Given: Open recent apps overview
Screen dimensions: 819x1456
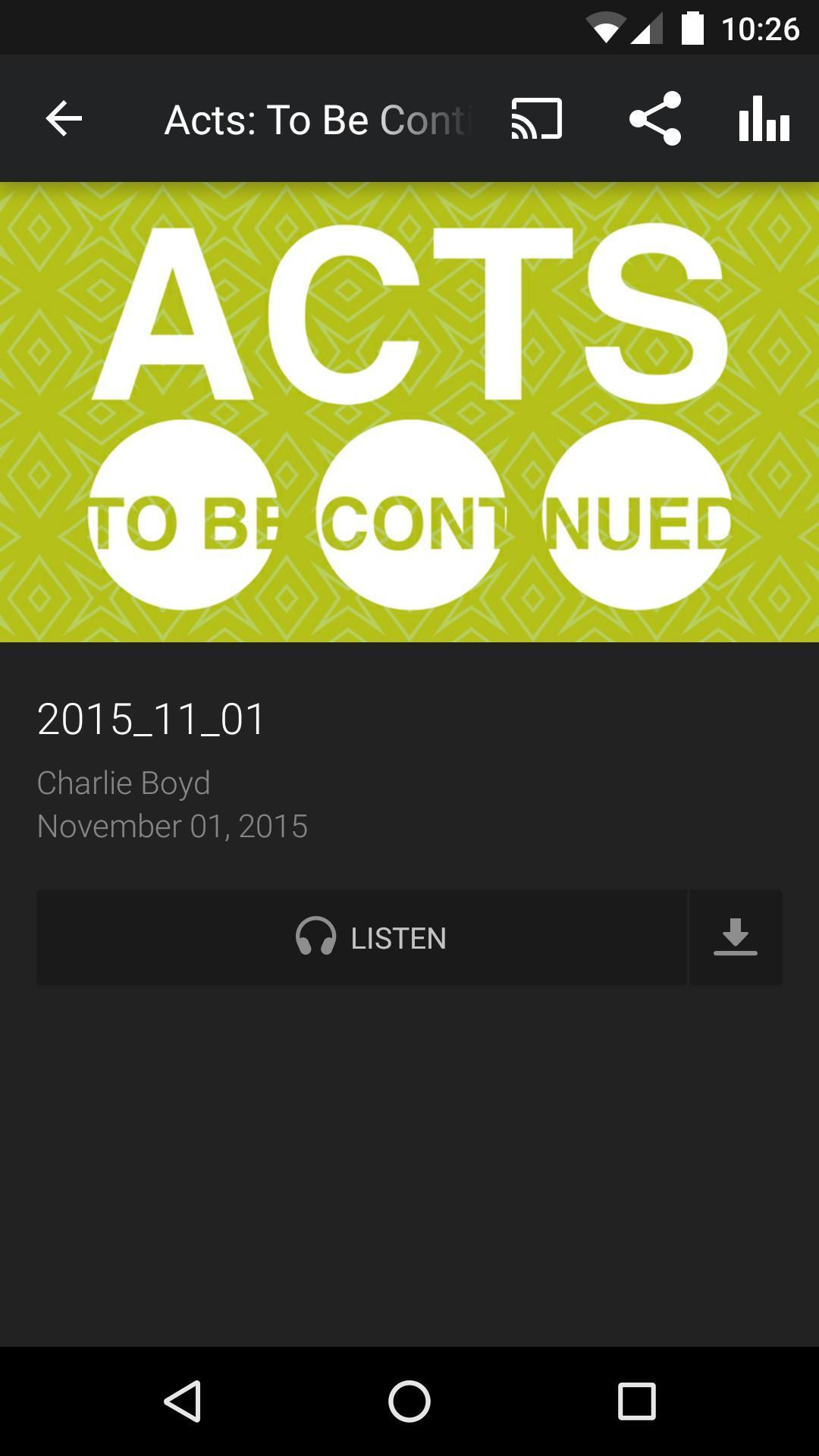Looking at the screenshot, I should [636, 1401].
